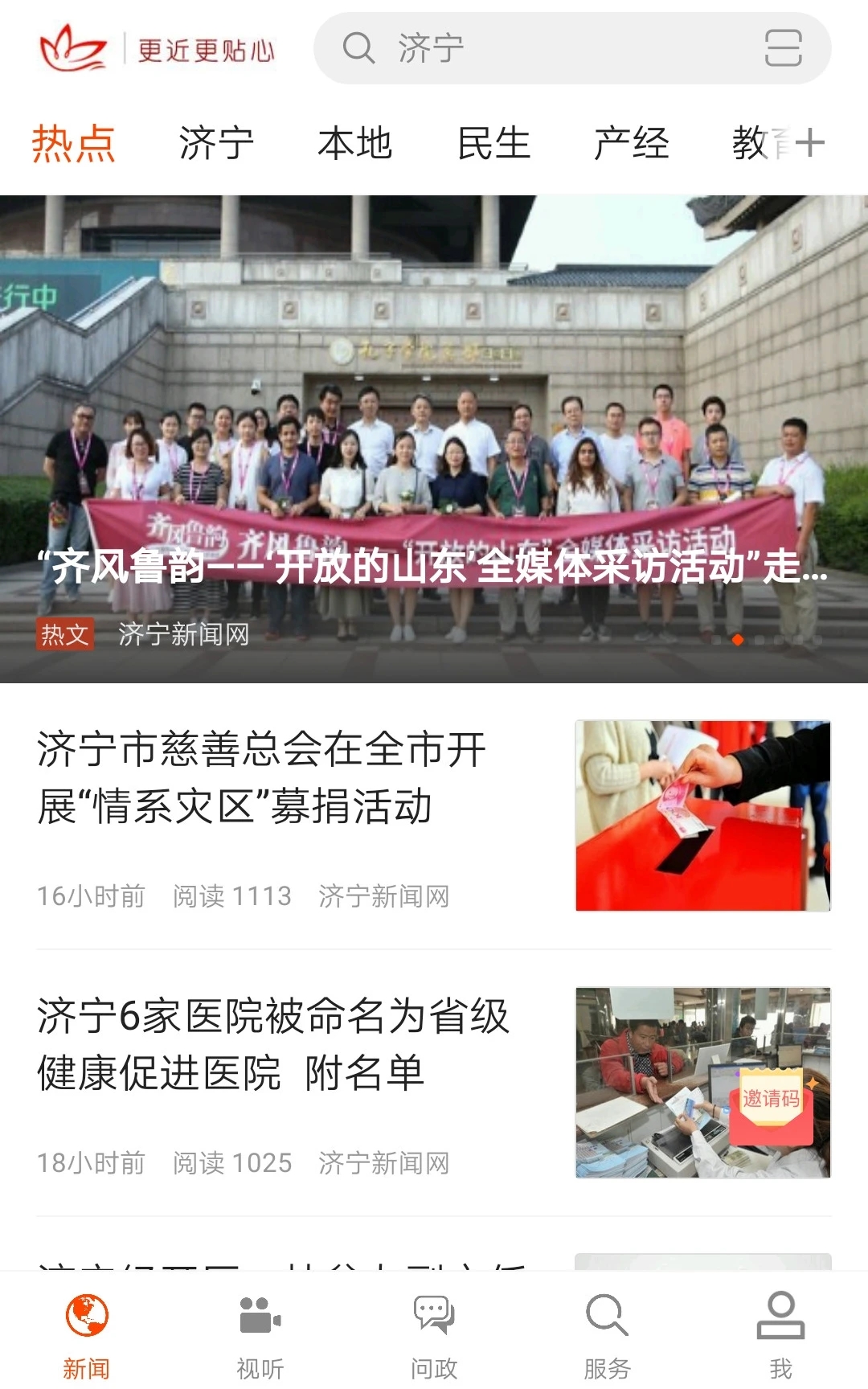Viewport: 868px width, 1389px height.
Task: Switch to the 本地 top tab
Action: [x=354, y=144]
